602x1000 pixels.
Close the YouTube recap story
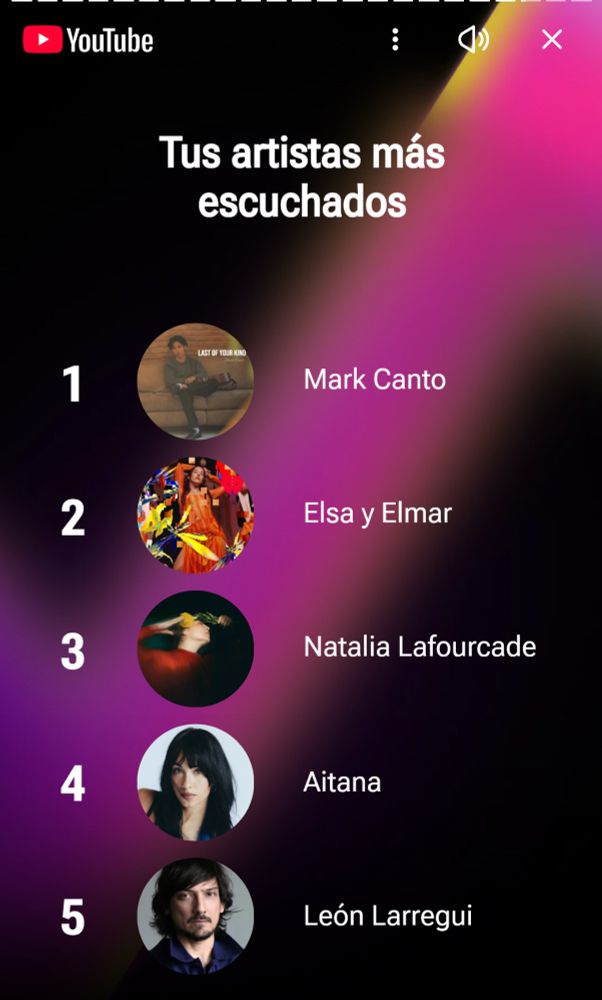click(x=551, y=39)
